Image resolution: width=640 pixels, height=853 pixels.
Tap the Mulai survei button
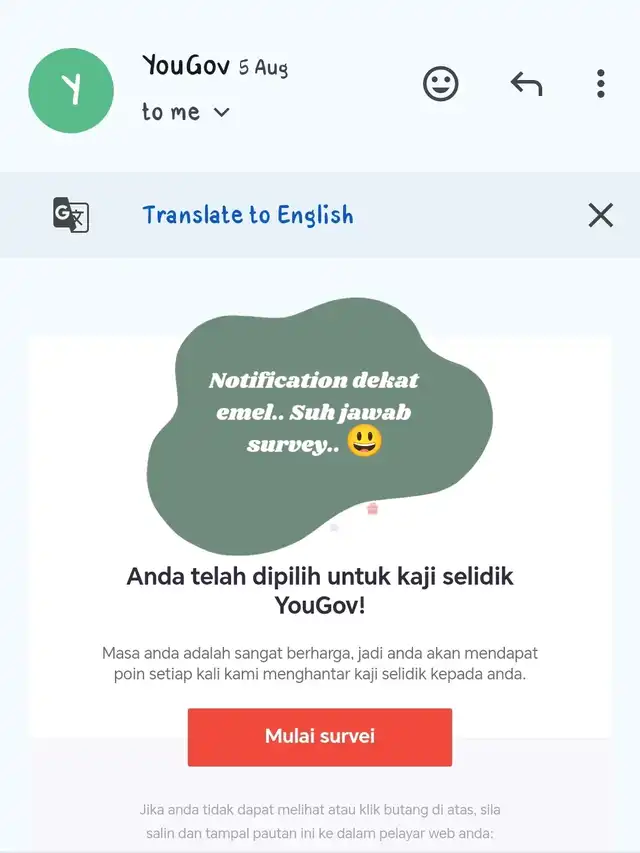point(320,737)
